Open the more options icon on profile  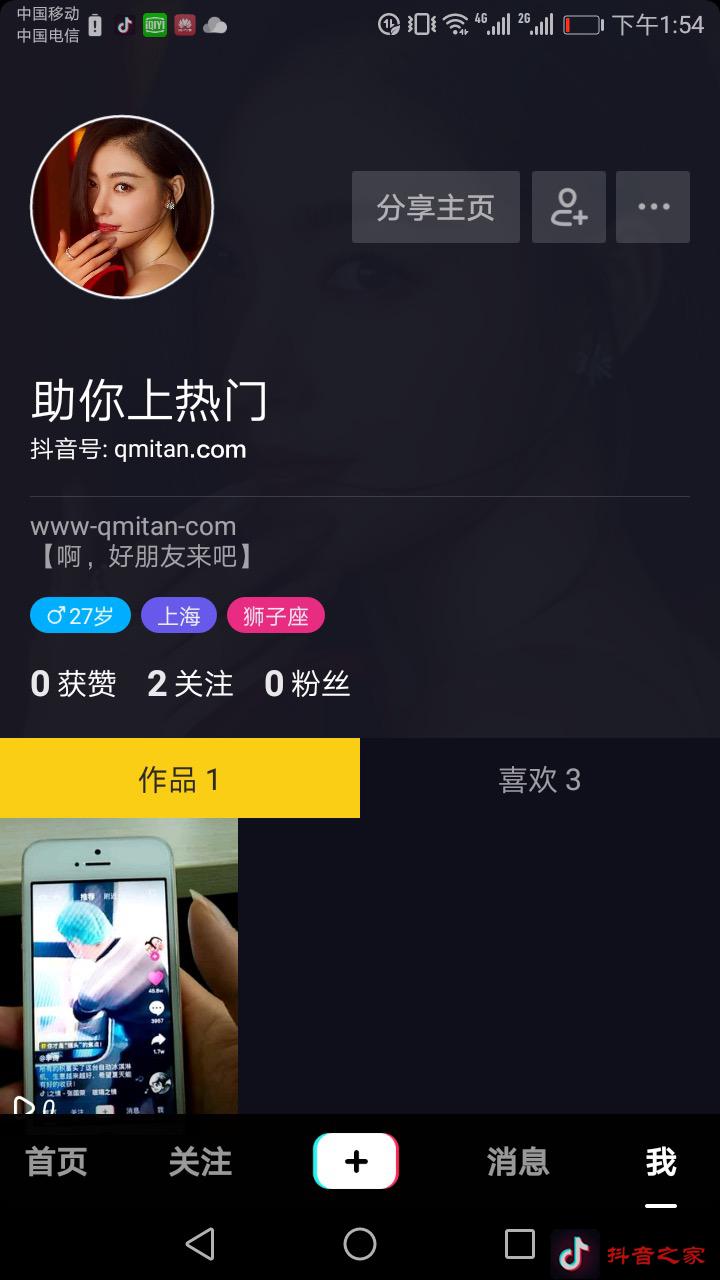pos(653,207)
